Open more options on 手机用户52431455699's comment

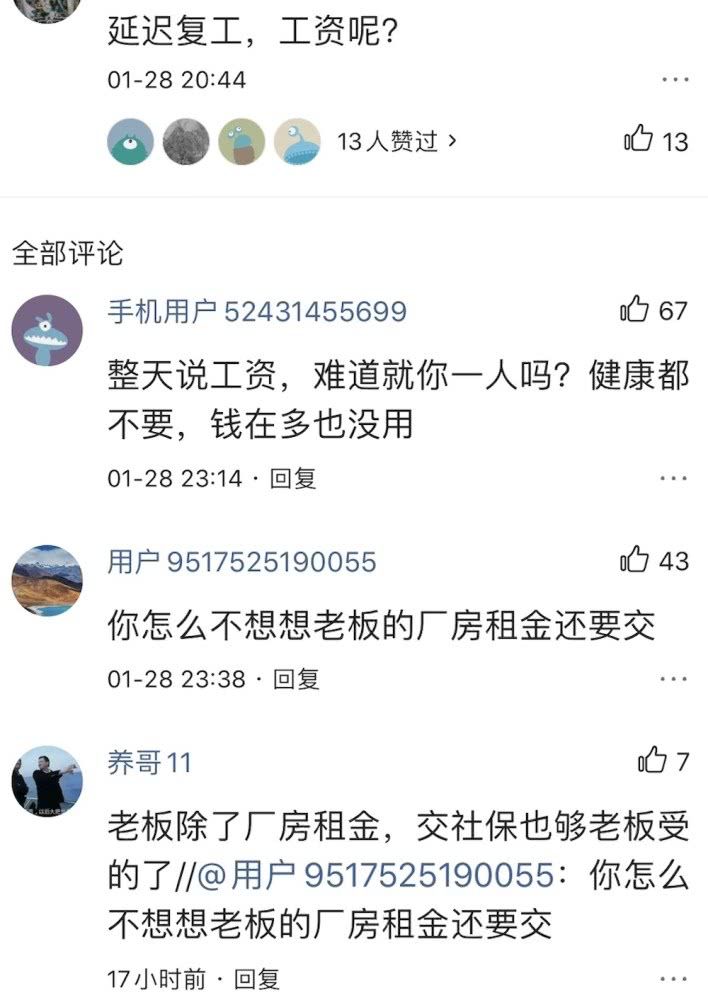pyautogui.click(x=674, y=479)
